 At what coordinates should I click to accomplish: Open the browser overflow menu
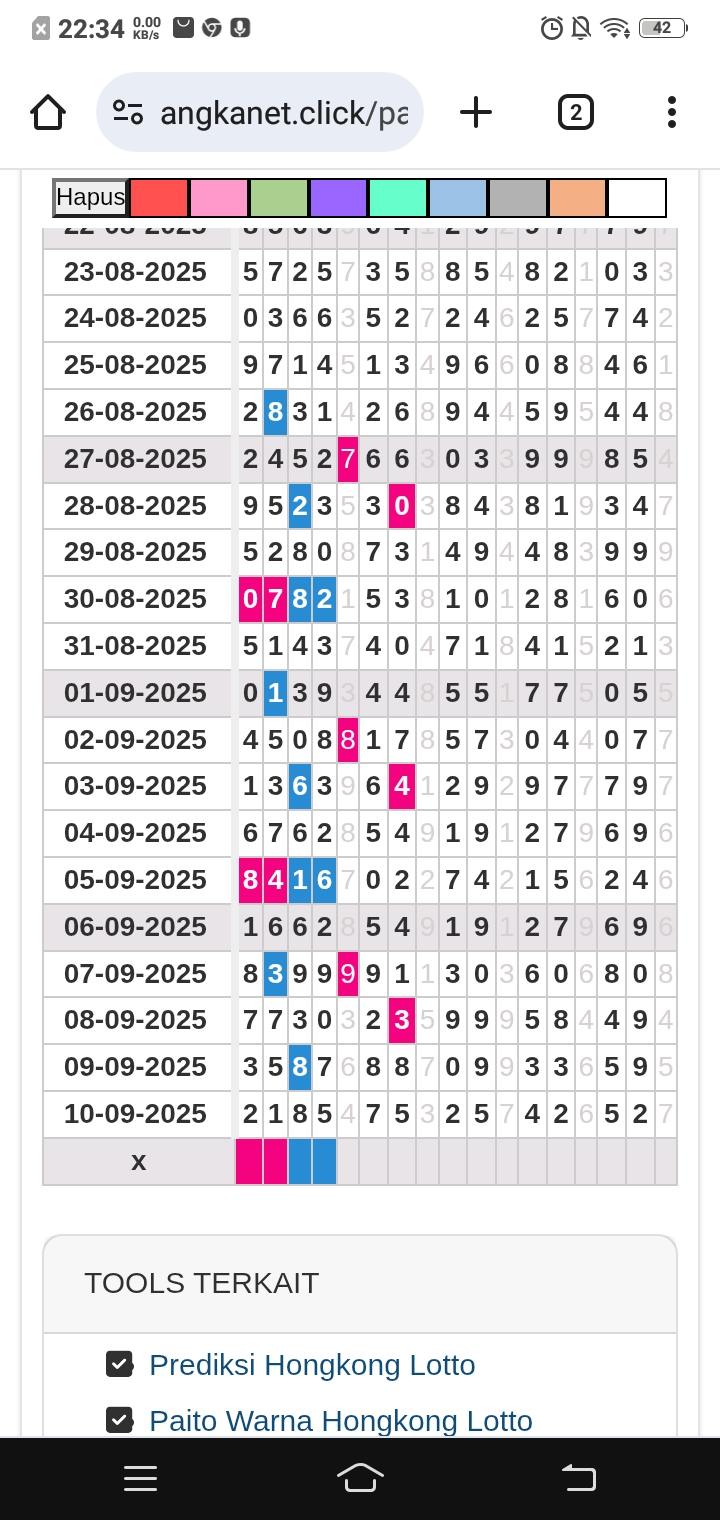point(671,113)
